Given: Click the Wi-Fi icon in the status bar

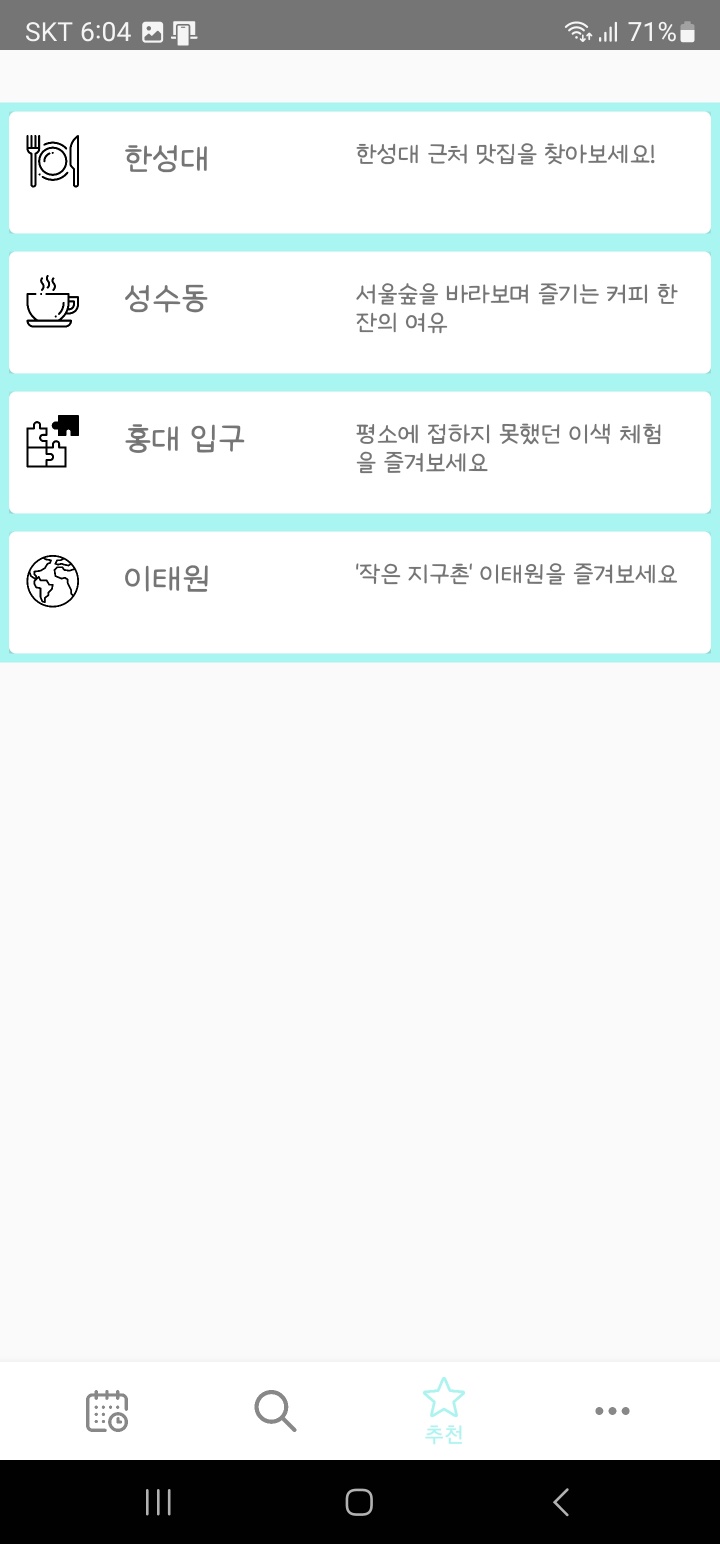Looking at the screenshot, I should (578, 29).
